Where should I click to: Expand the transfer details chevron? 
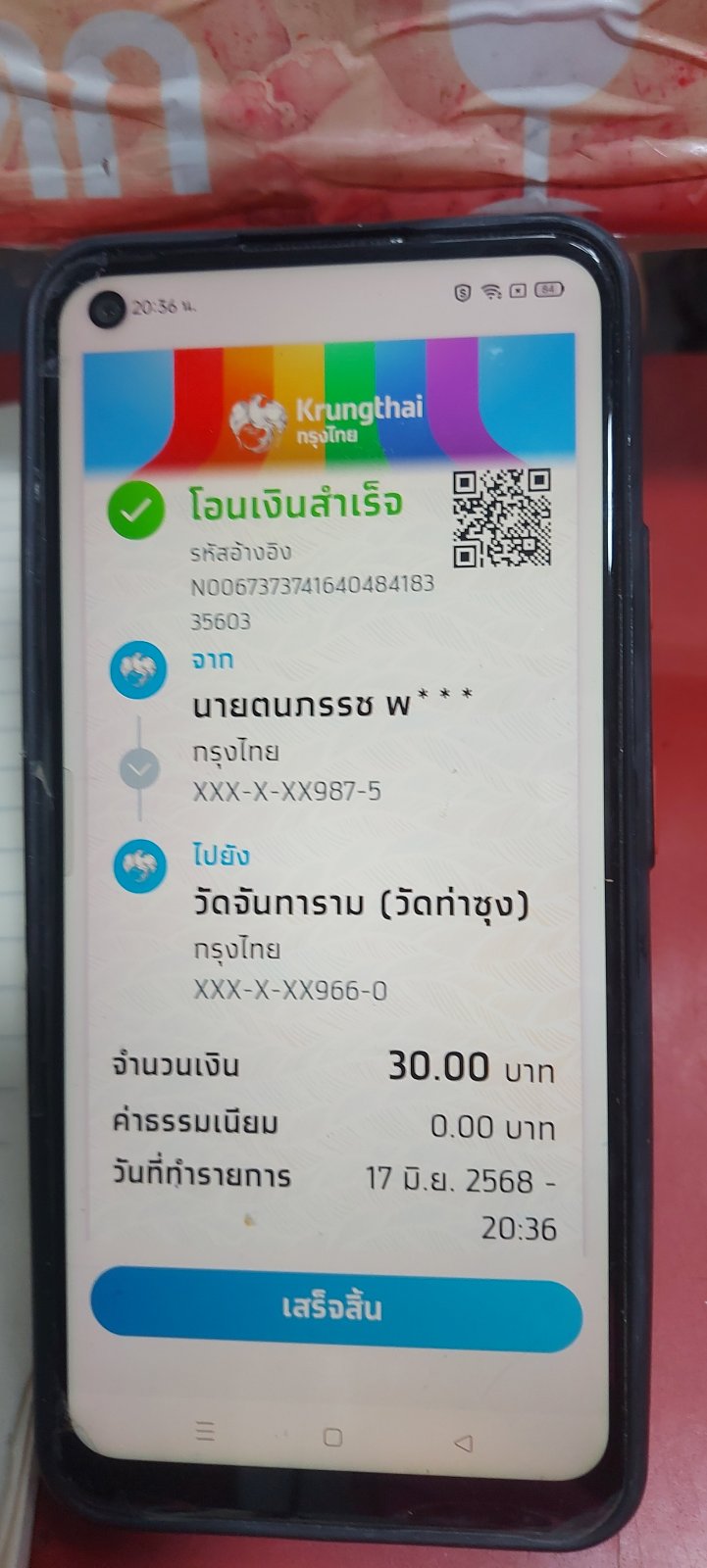(x=139, y=770)
